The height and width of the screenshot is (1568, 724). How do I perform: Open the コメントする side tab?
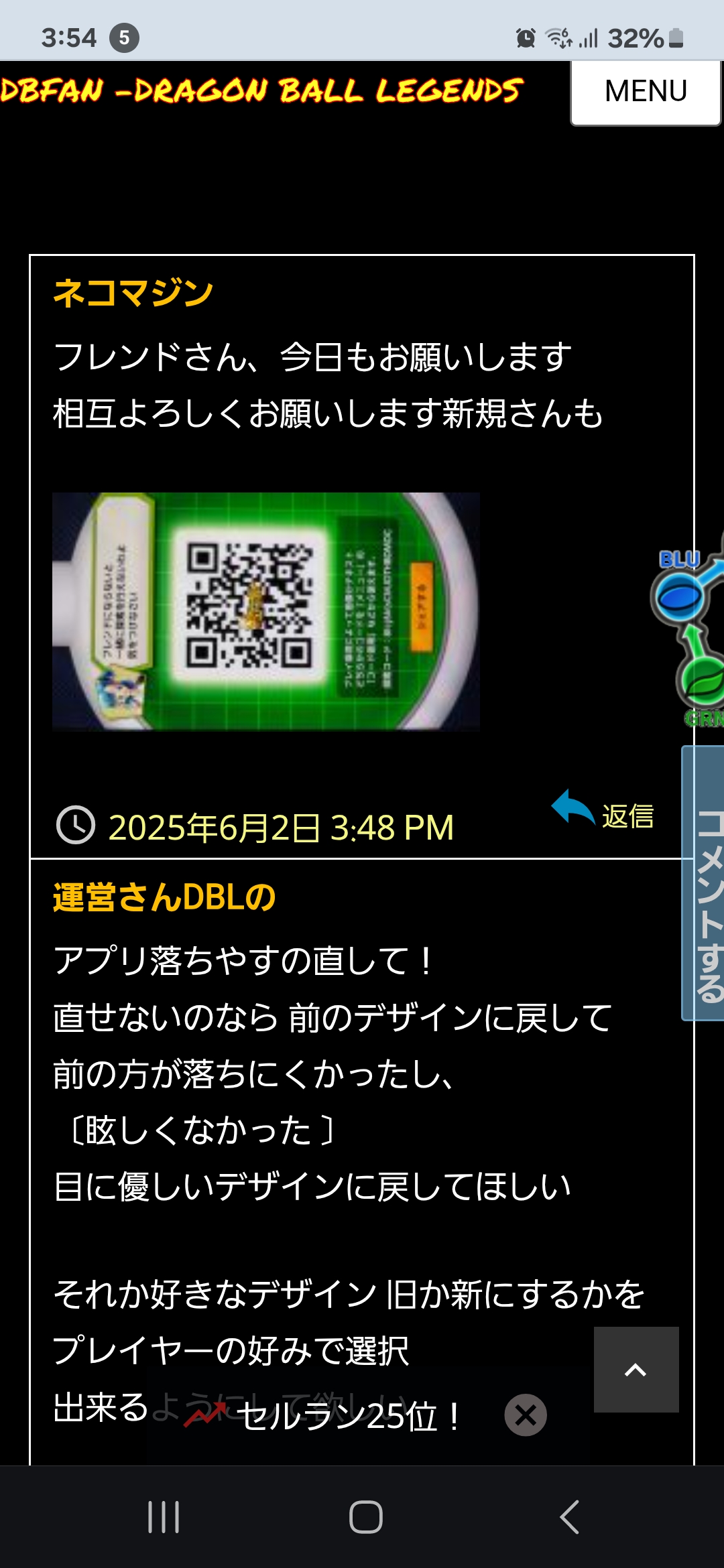[x=703, y=883]
